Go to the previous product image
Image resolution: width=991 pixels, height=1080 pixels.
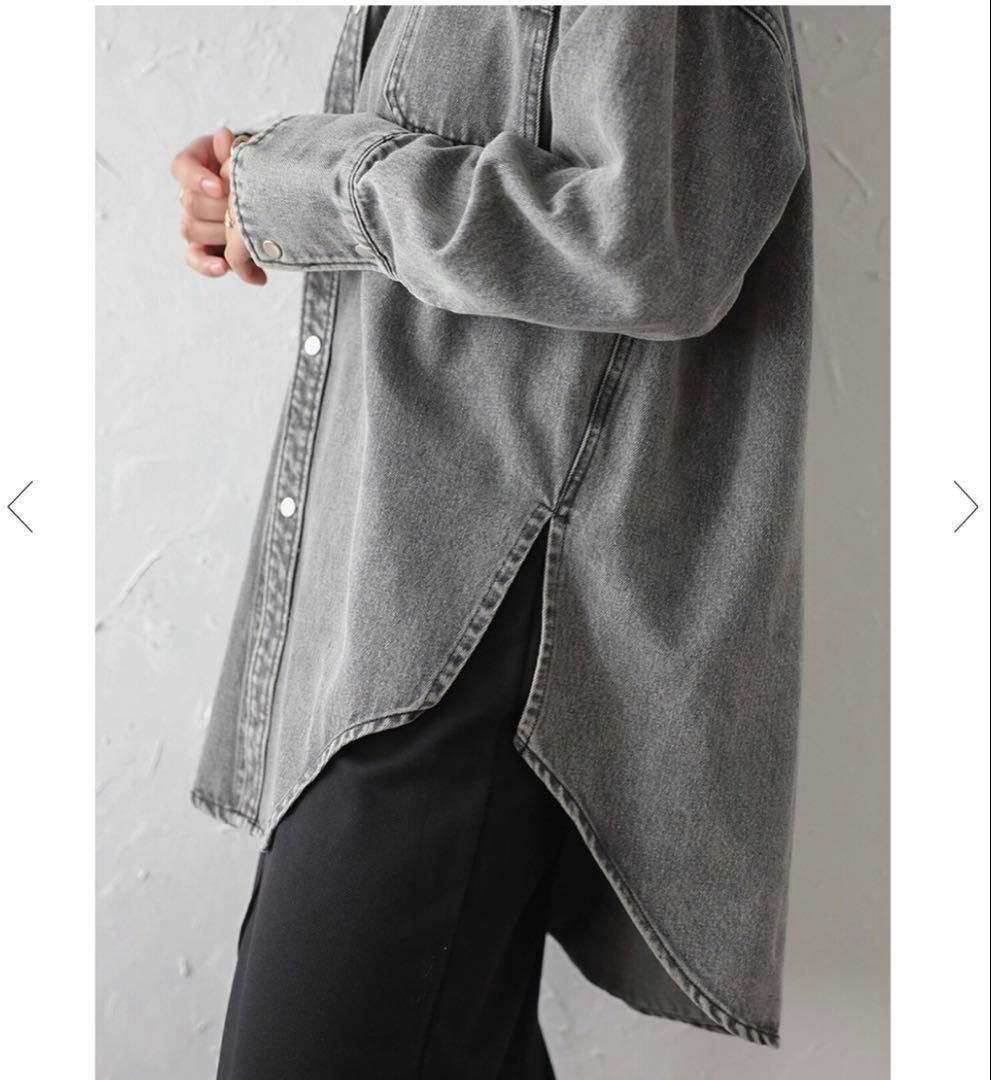(20, 506)
